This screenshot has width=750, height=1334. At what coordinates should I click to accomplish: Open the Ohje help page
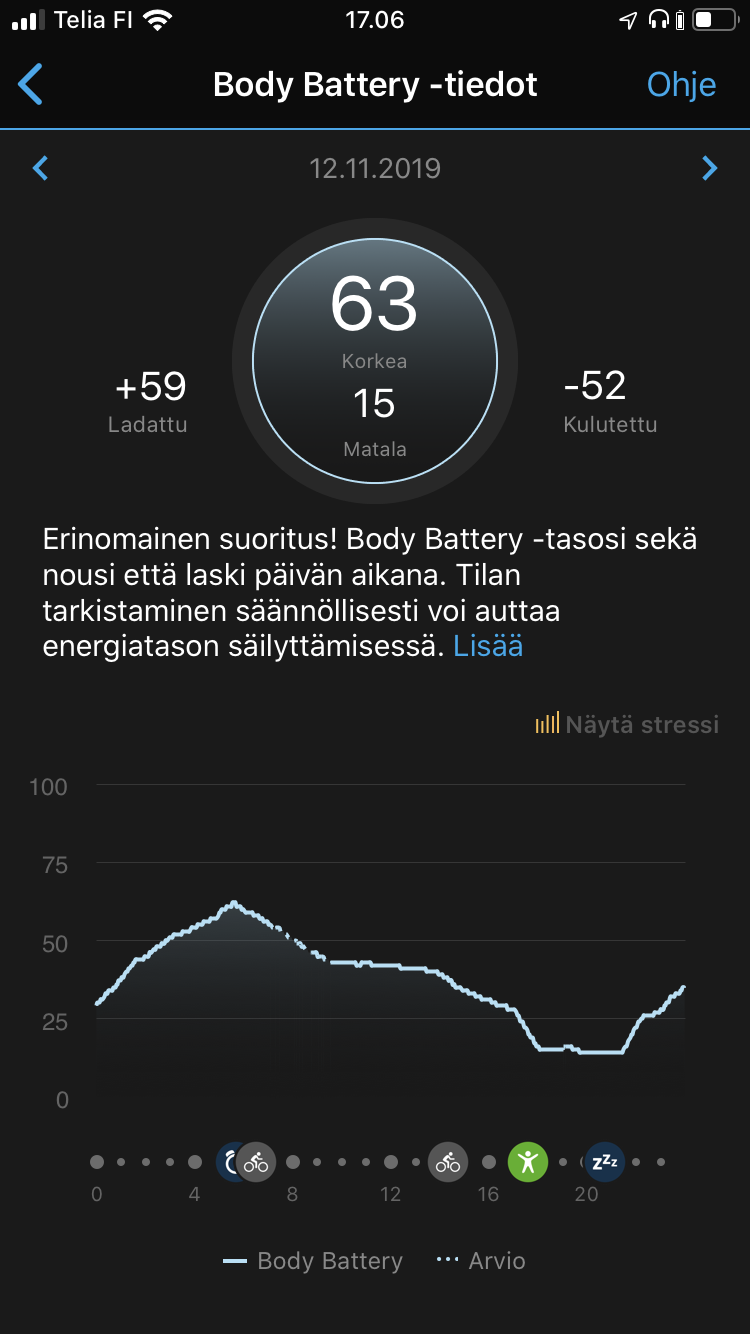click(x=681, y=85)
